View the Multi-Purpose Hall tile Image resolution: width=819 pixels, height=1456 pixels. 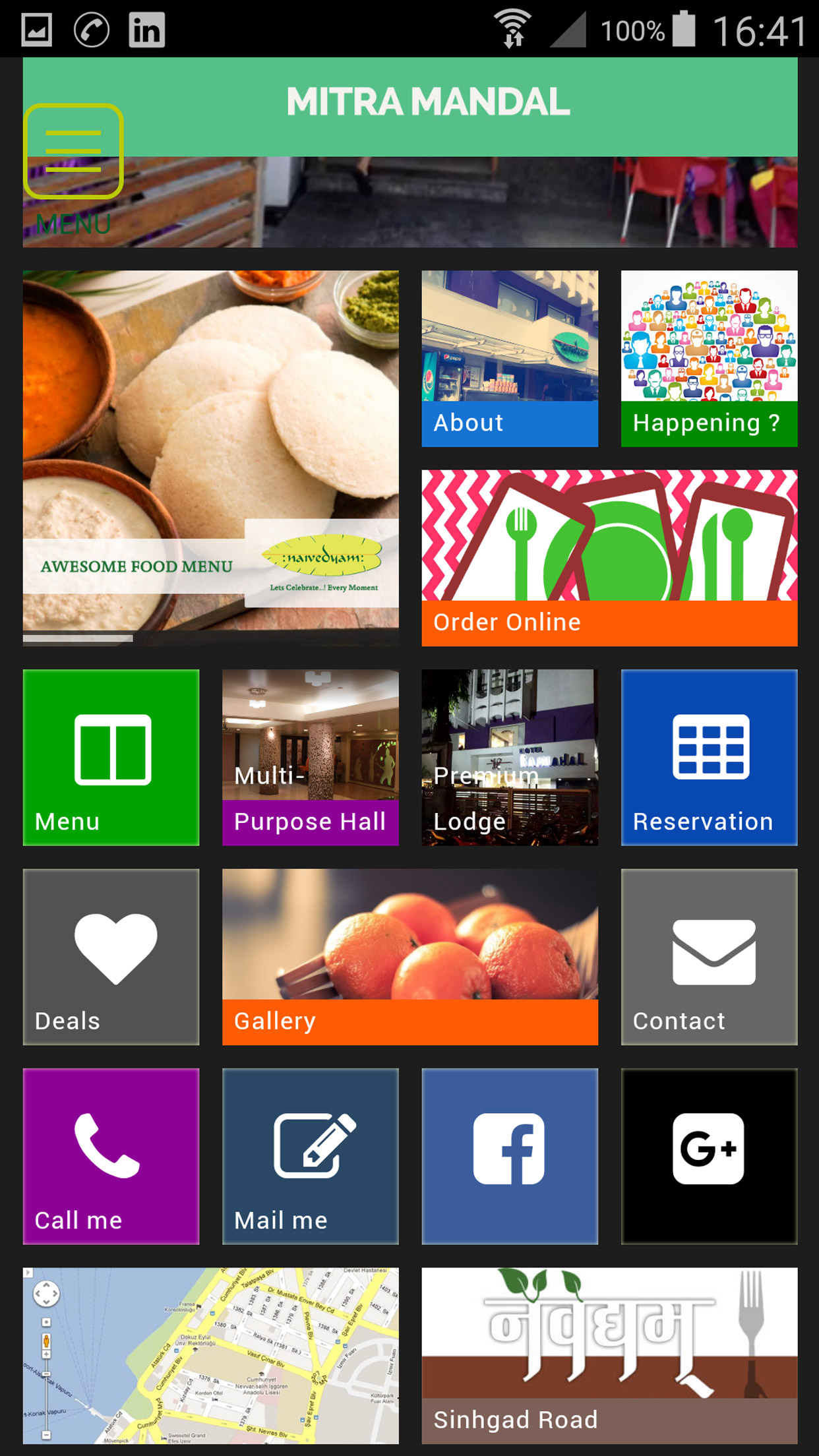coord(310,757)
